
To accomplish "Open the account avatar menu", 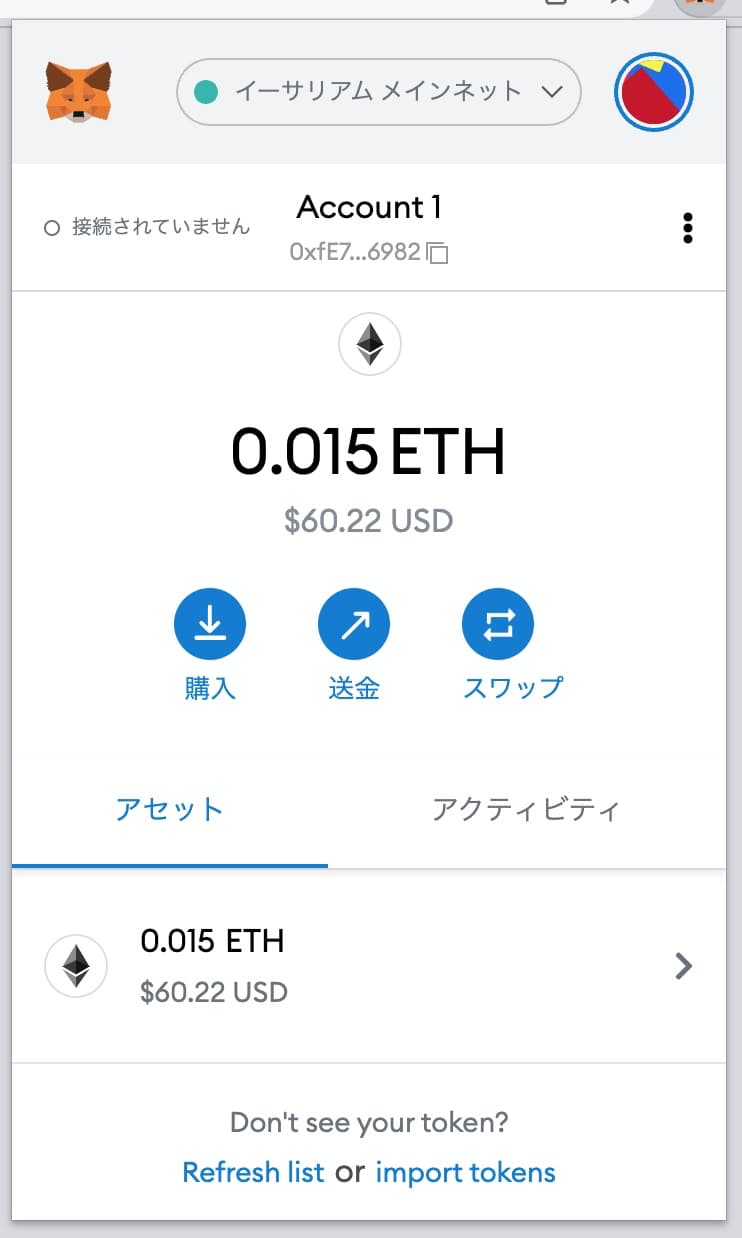I will (x=654, y=92).
